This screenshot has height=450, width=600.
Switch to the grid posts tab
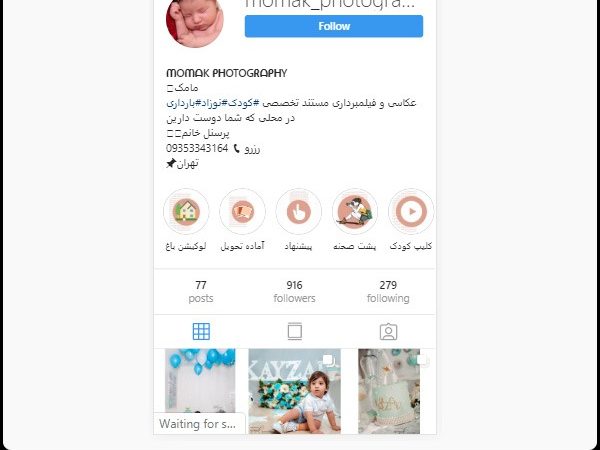coord(201,332)
